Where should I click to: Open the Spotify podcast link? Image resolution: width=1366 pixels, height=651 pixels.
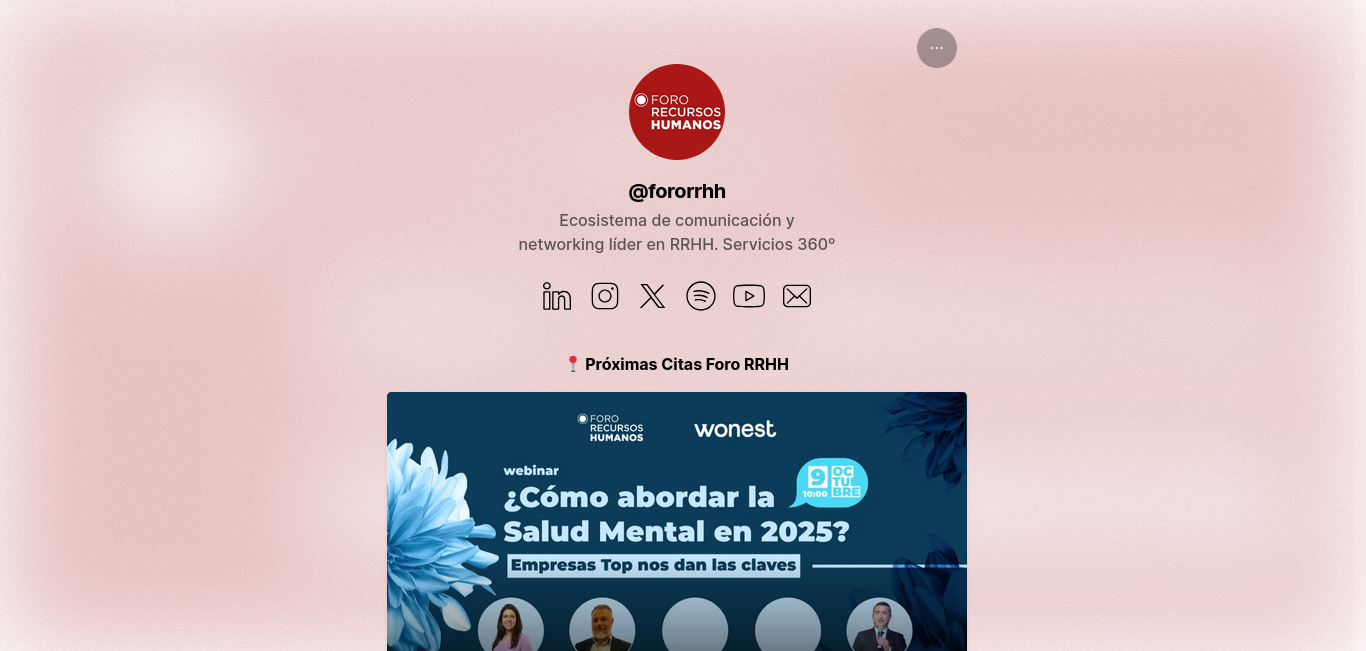(x=701, y=296)
